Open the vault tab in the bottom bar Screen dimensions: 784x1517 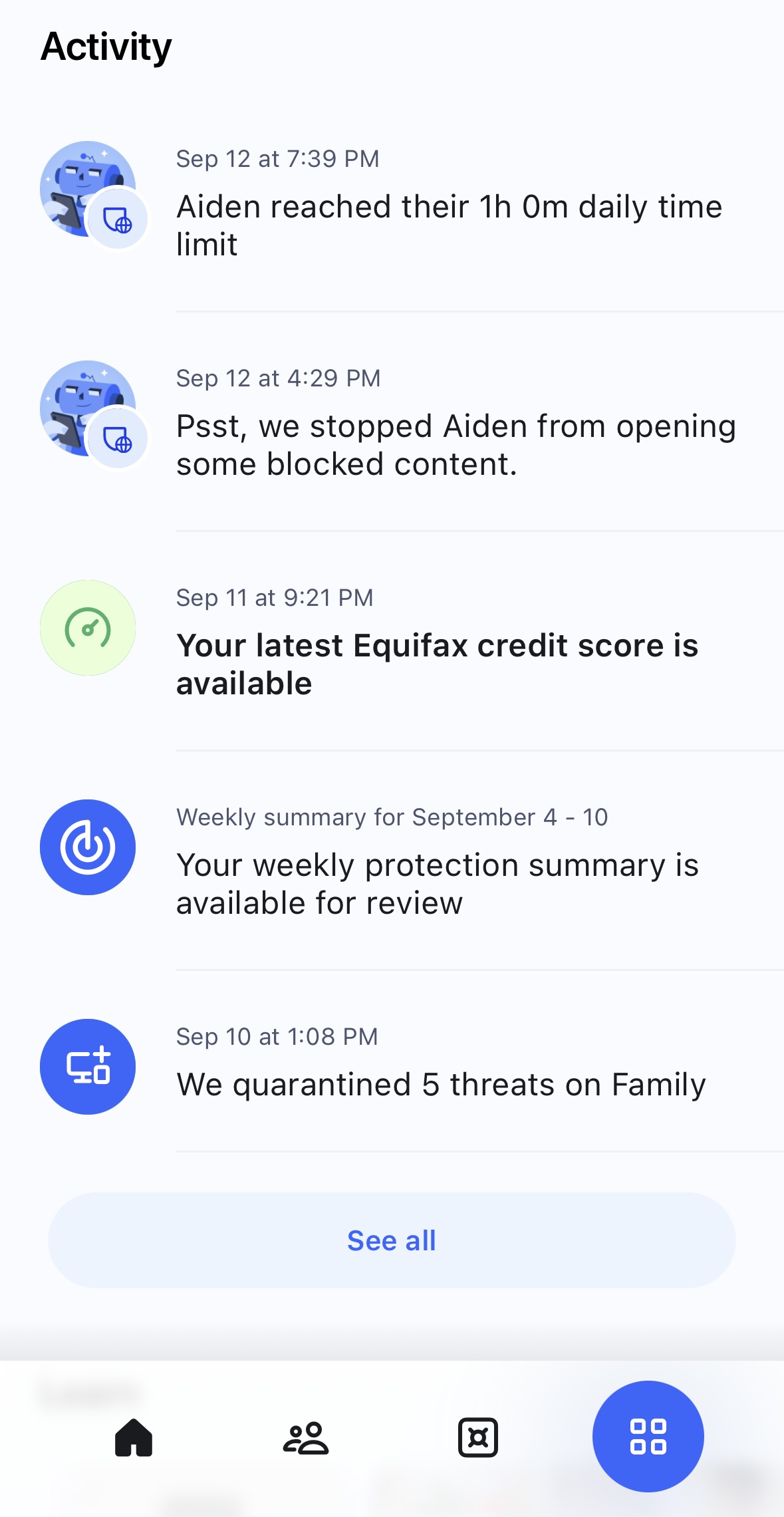(477, 1437)
